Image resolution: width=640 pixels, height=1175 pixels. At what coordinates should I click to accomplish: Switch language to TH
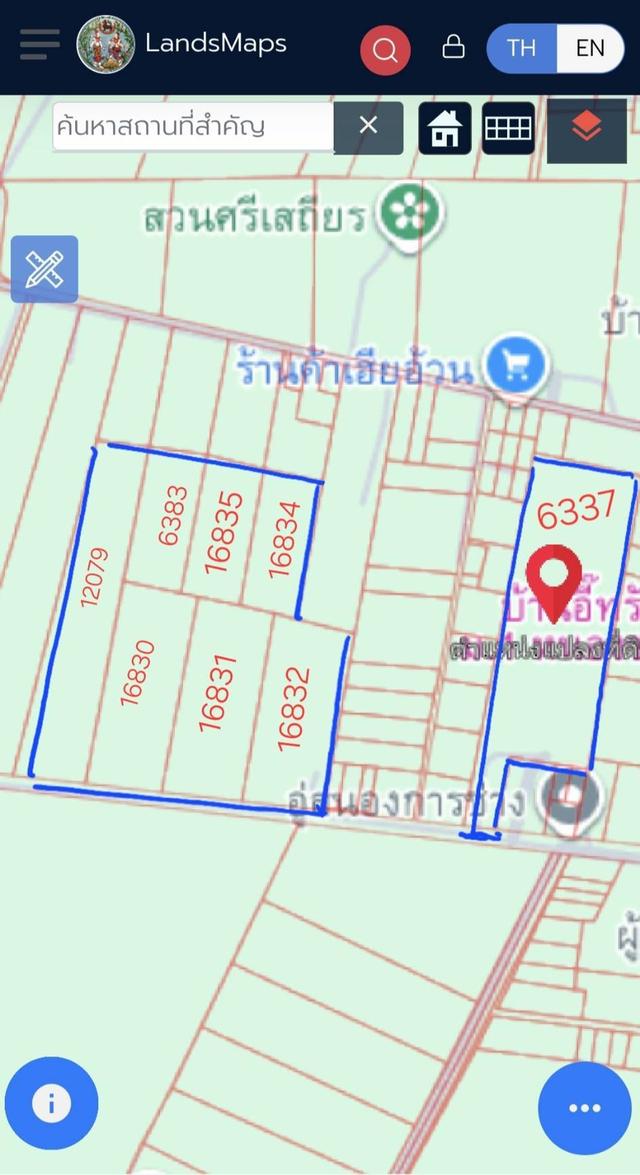522,48
